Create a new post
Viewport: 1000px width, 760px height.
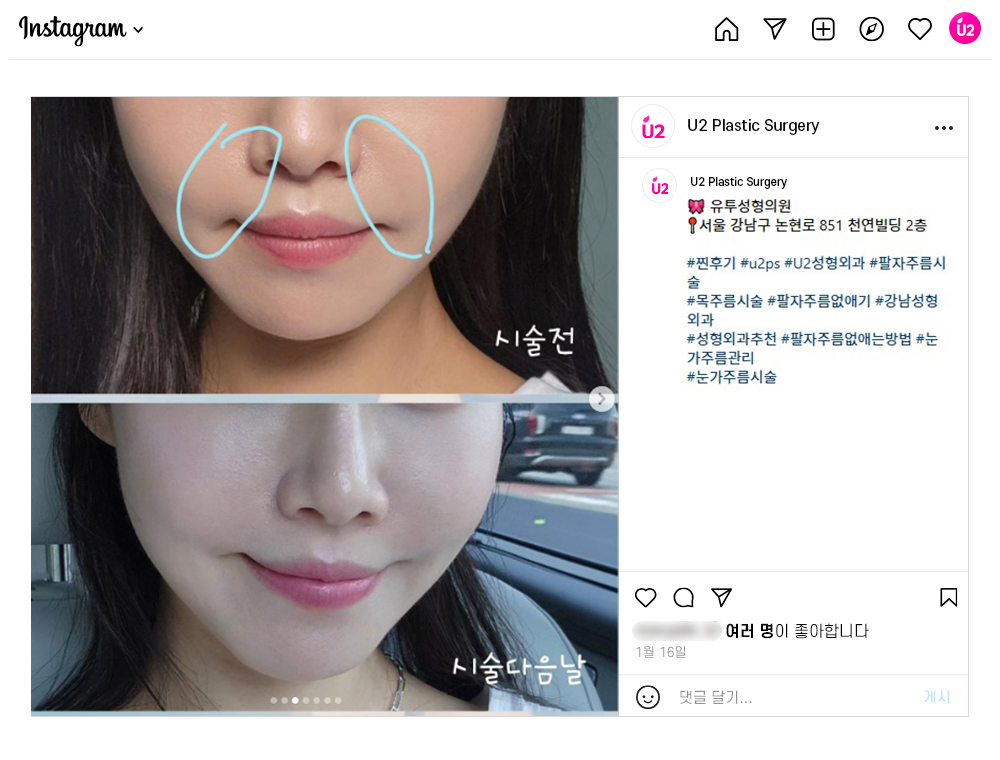[x=823, y=29]
